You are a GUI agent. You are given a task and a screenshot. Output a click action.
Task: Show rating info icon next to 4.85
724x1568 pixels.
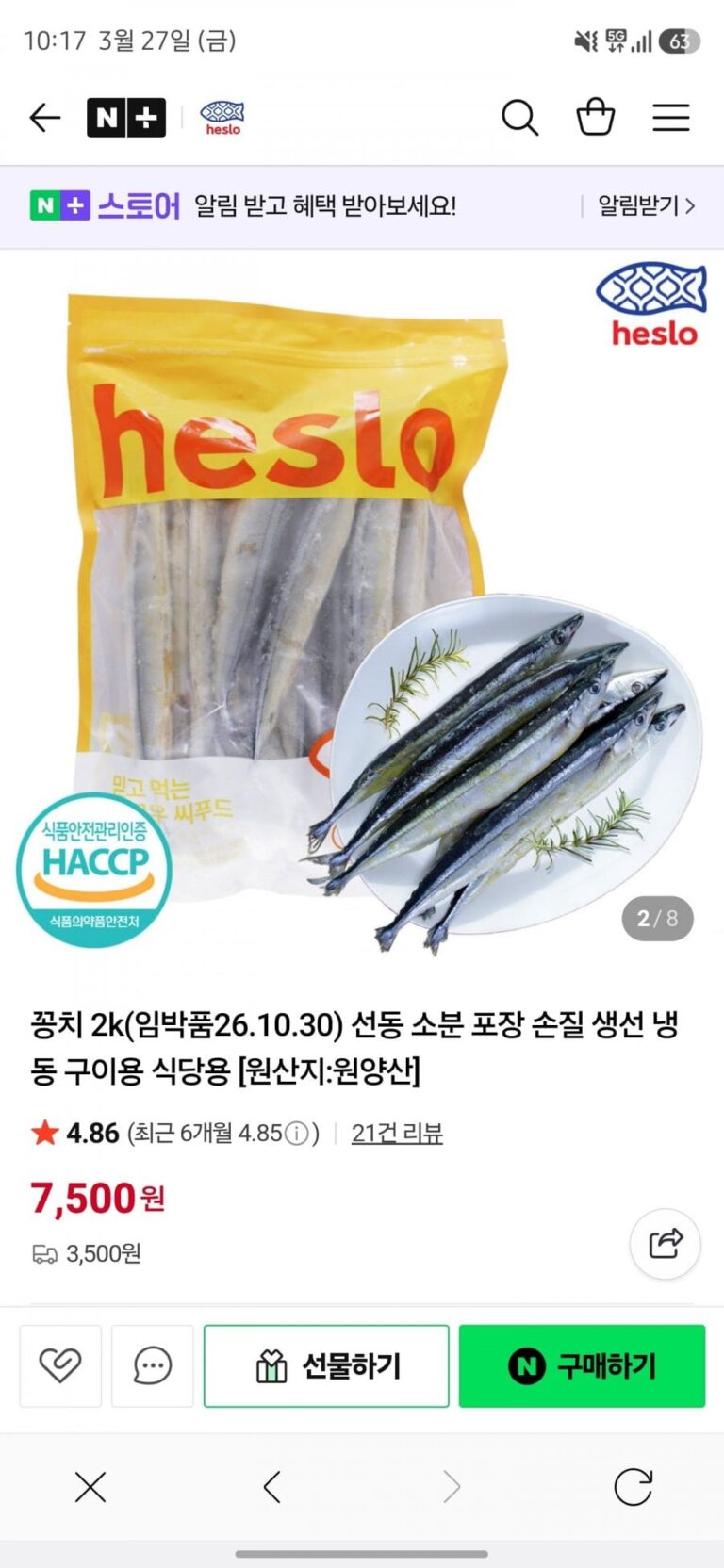point(297,1133)
